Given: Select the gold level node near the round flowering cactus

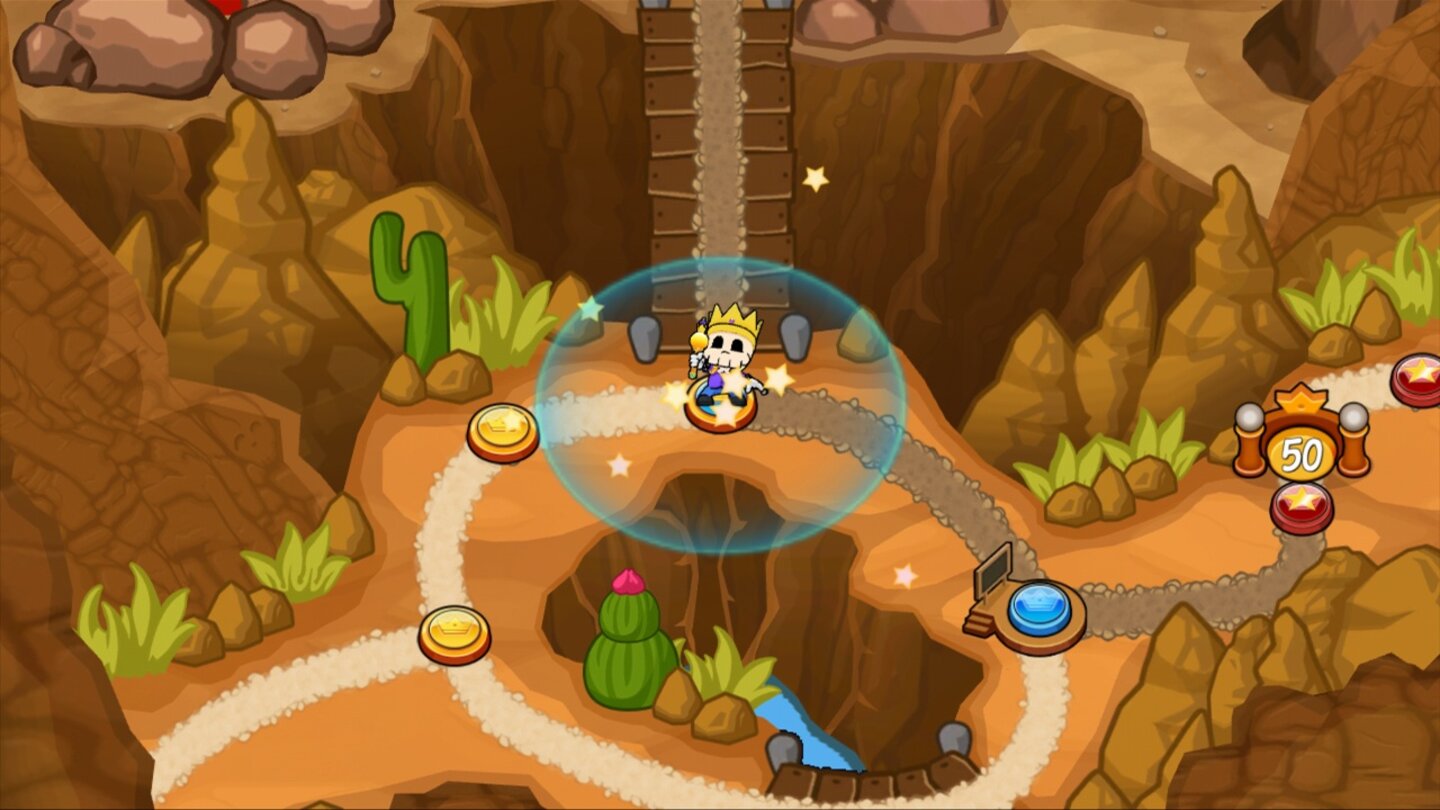Looking at the screenshot, I should [454, 634].
